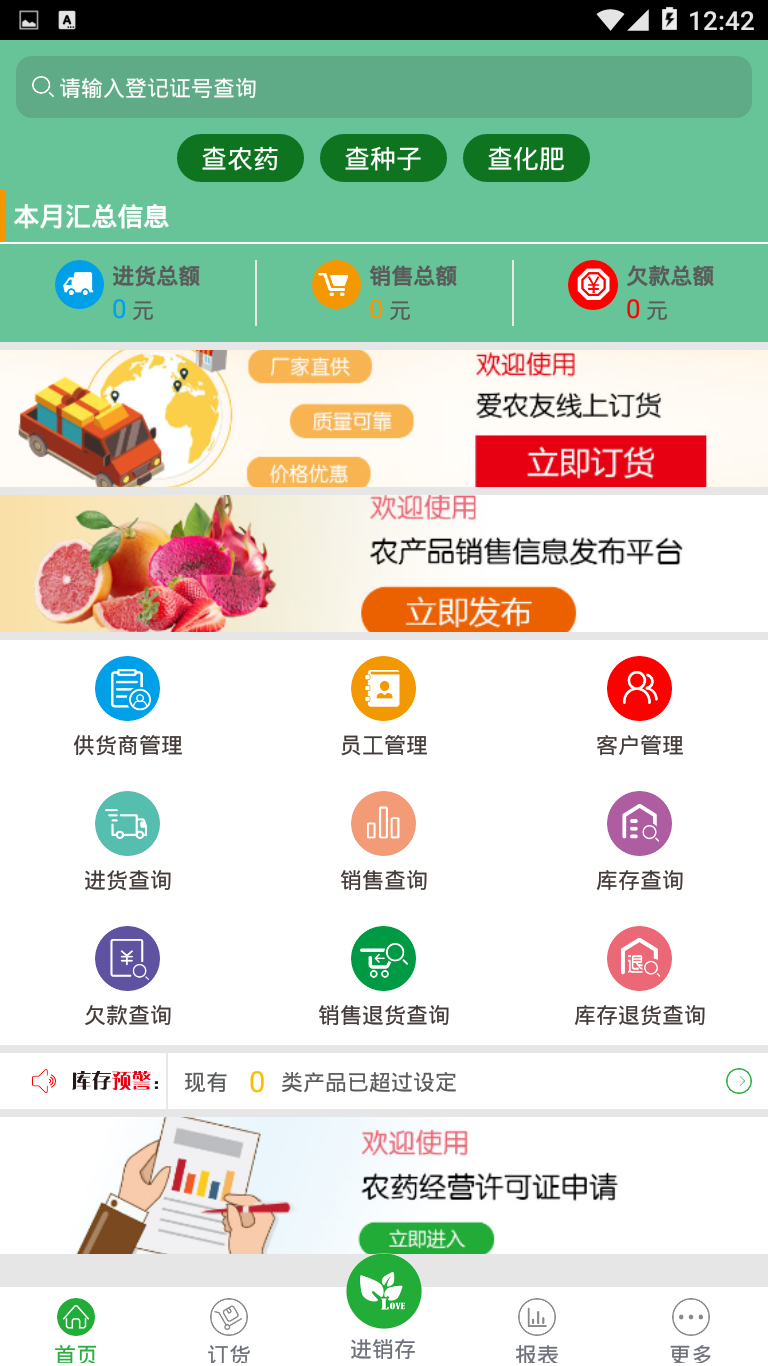This screenshot has width=768, height=1366.
Task: Tap the 销售退货查询 sales return icon
Action: point(383,958)
